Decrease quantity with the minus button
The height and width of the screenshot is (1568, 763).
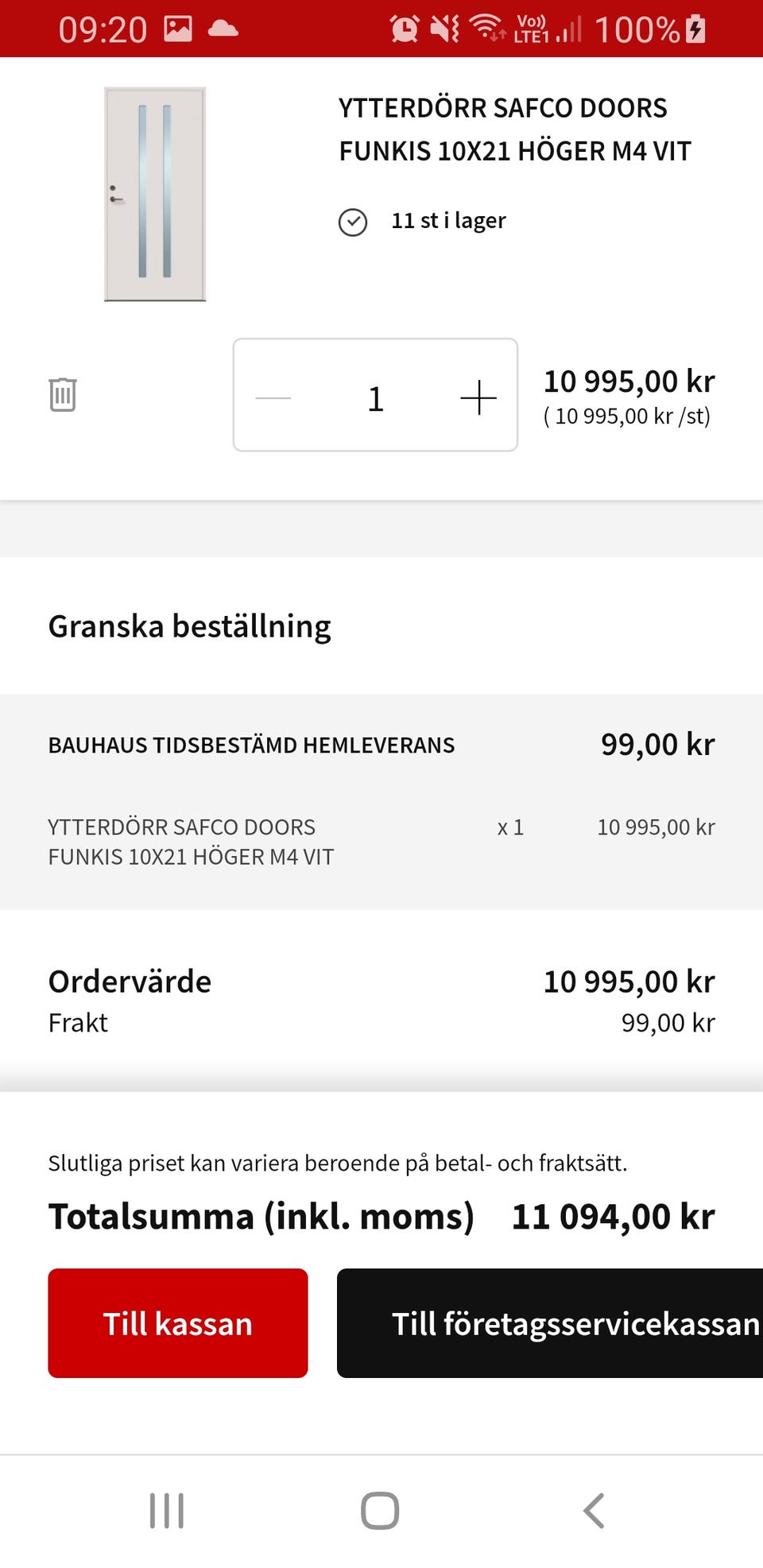coord(273,397)
